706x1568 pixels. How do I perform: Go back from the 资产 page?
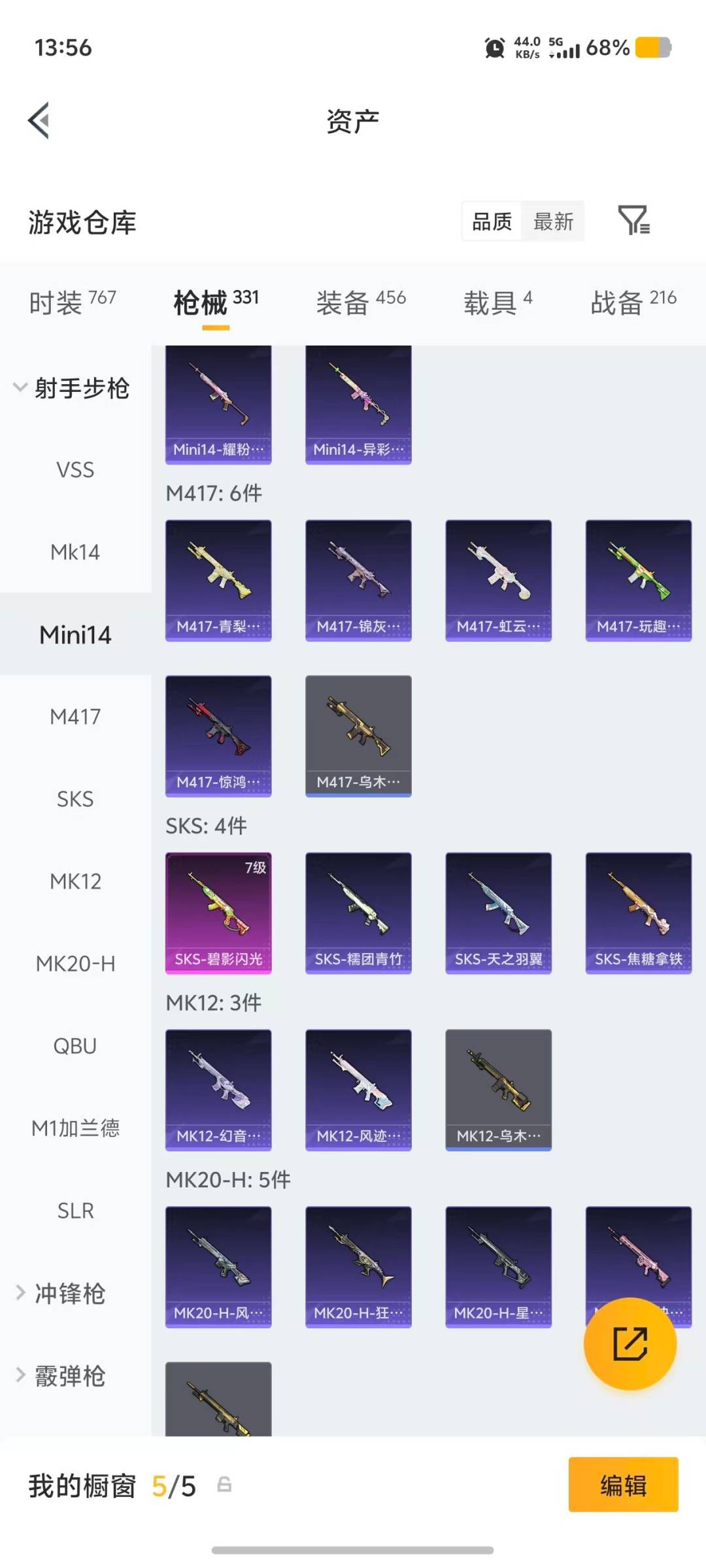pos(39,121)
